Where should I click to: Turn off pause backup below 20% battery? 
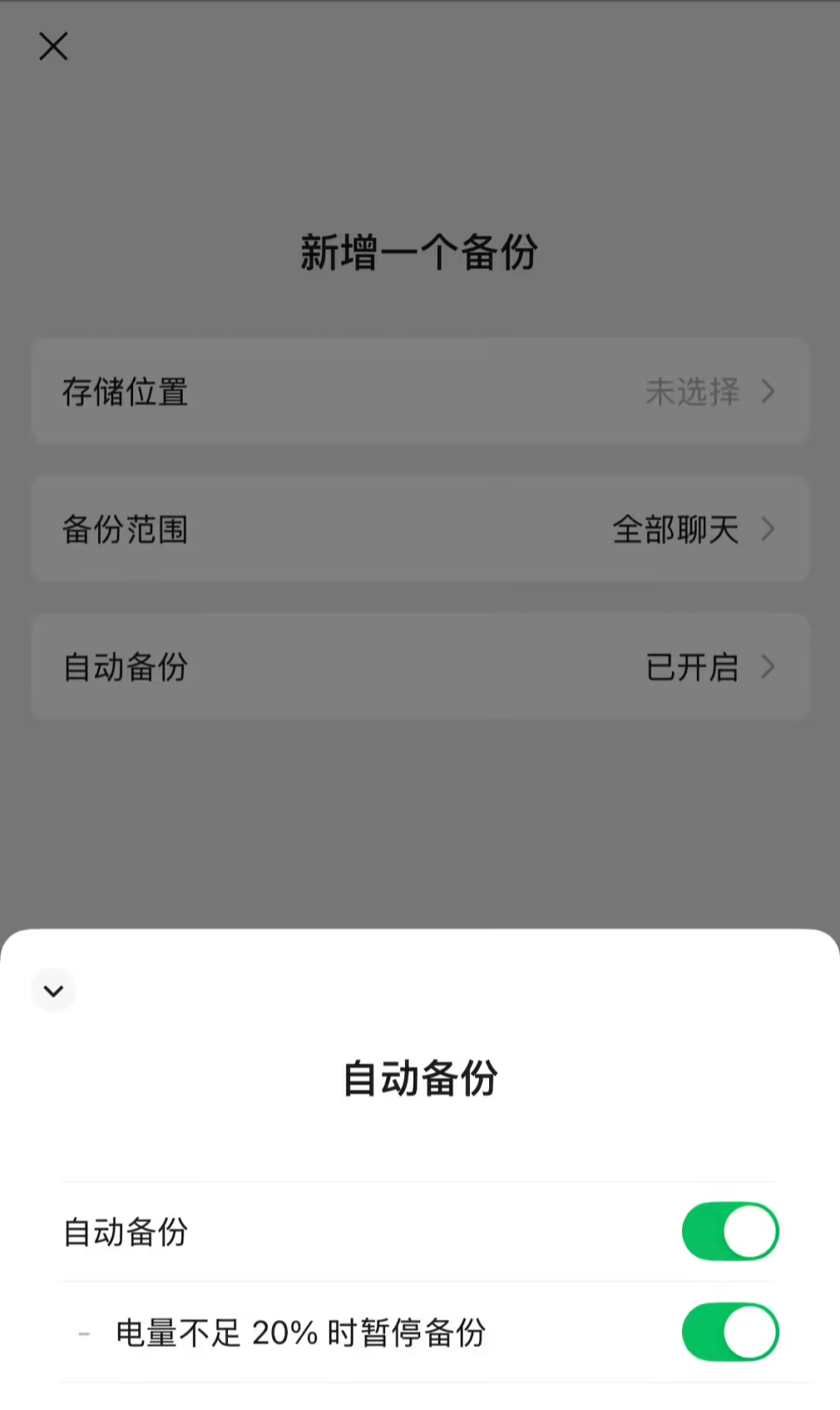point(729,1331)
